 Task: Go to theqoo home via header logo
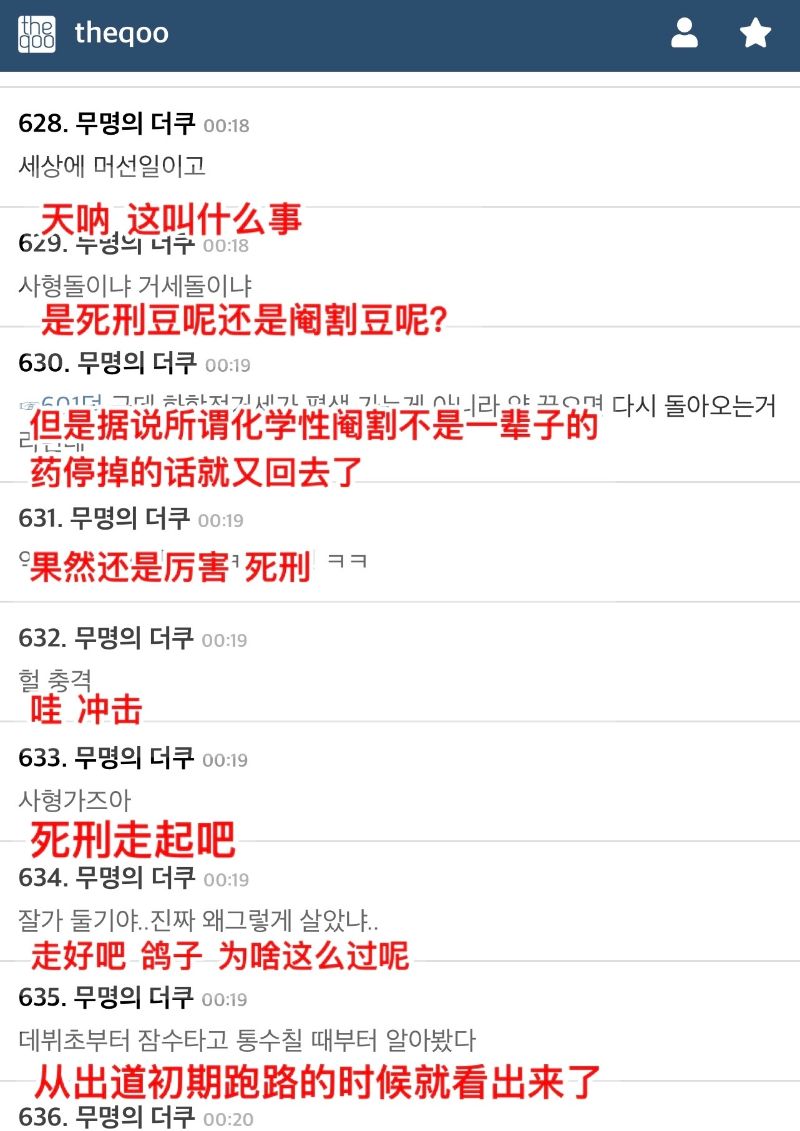[x=37, y=35]
